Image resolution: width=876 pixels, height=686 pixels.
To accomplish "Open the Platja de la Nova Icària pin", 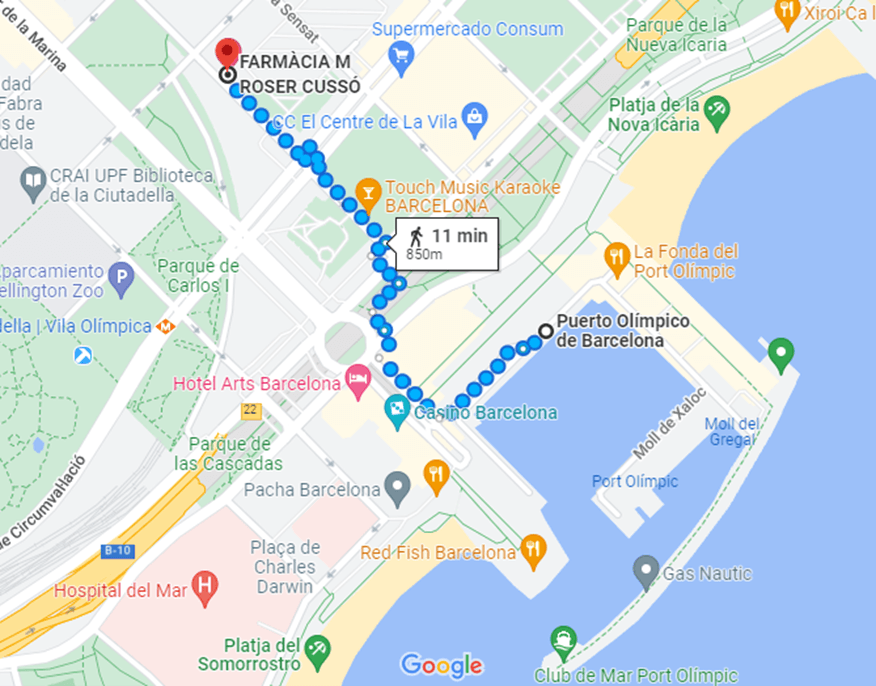I will pyautogui.click(x=716, y=113).
